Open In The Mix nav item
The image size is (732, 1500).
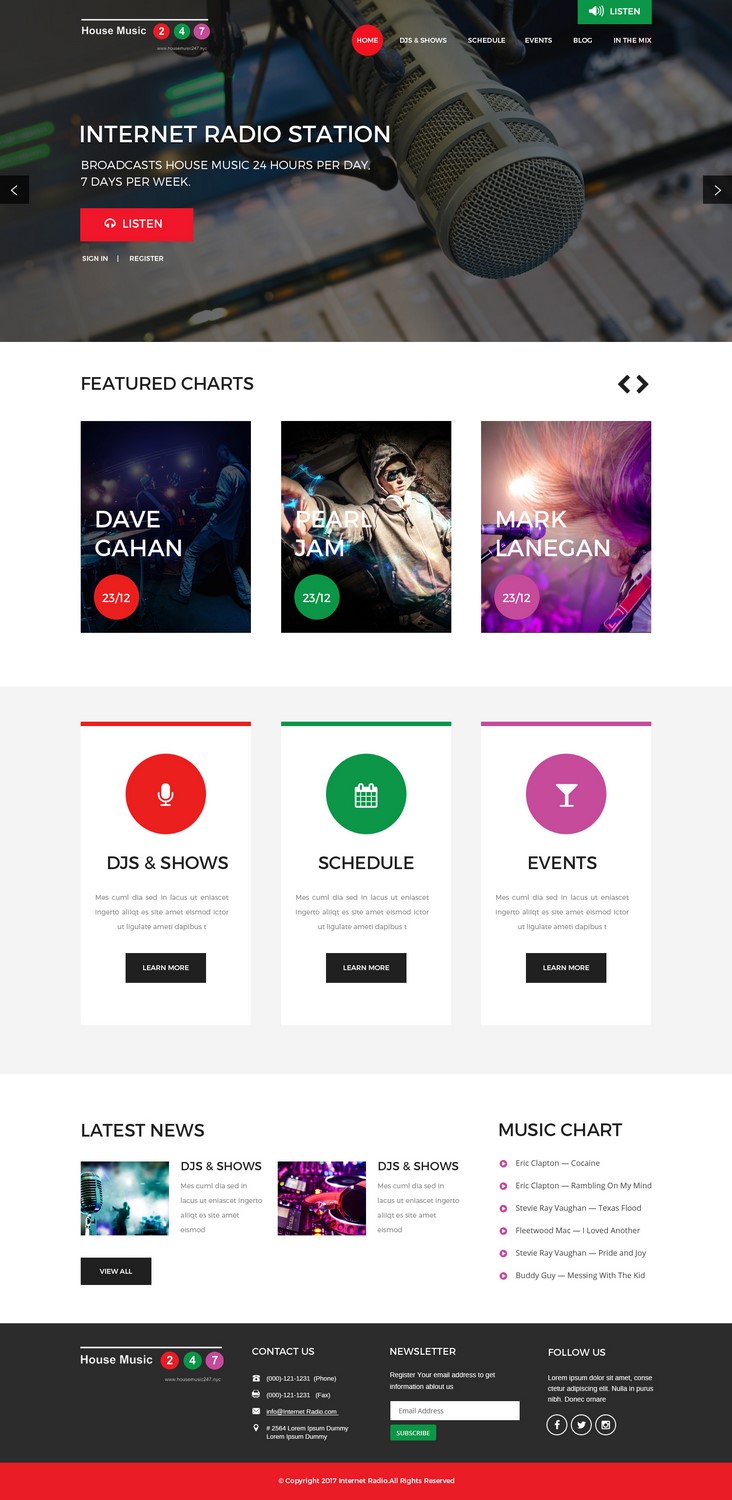coord(632,41)
